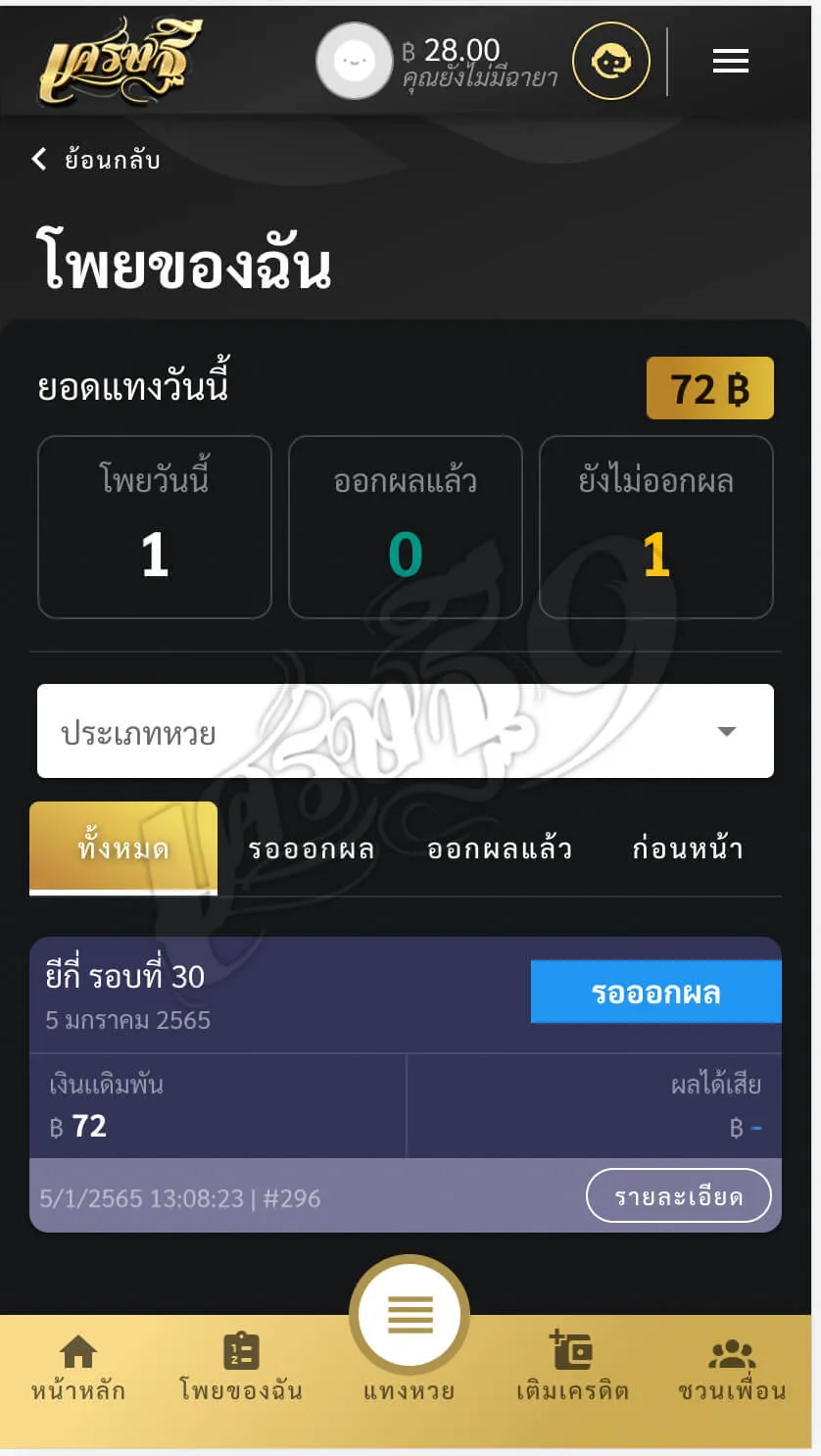Open the hamburger menu

pos(730,60)
